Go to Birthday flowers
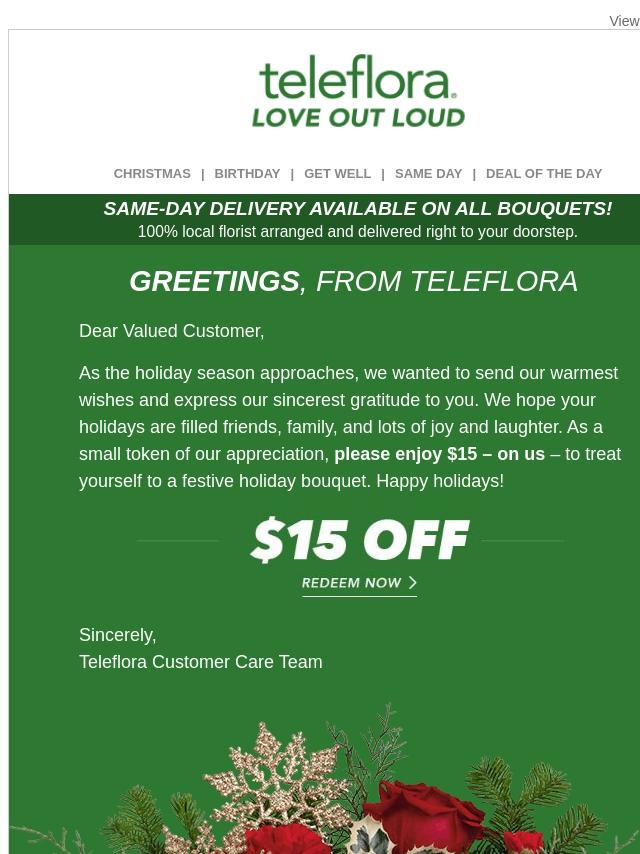The image size is (640, 854). point(247,174)
